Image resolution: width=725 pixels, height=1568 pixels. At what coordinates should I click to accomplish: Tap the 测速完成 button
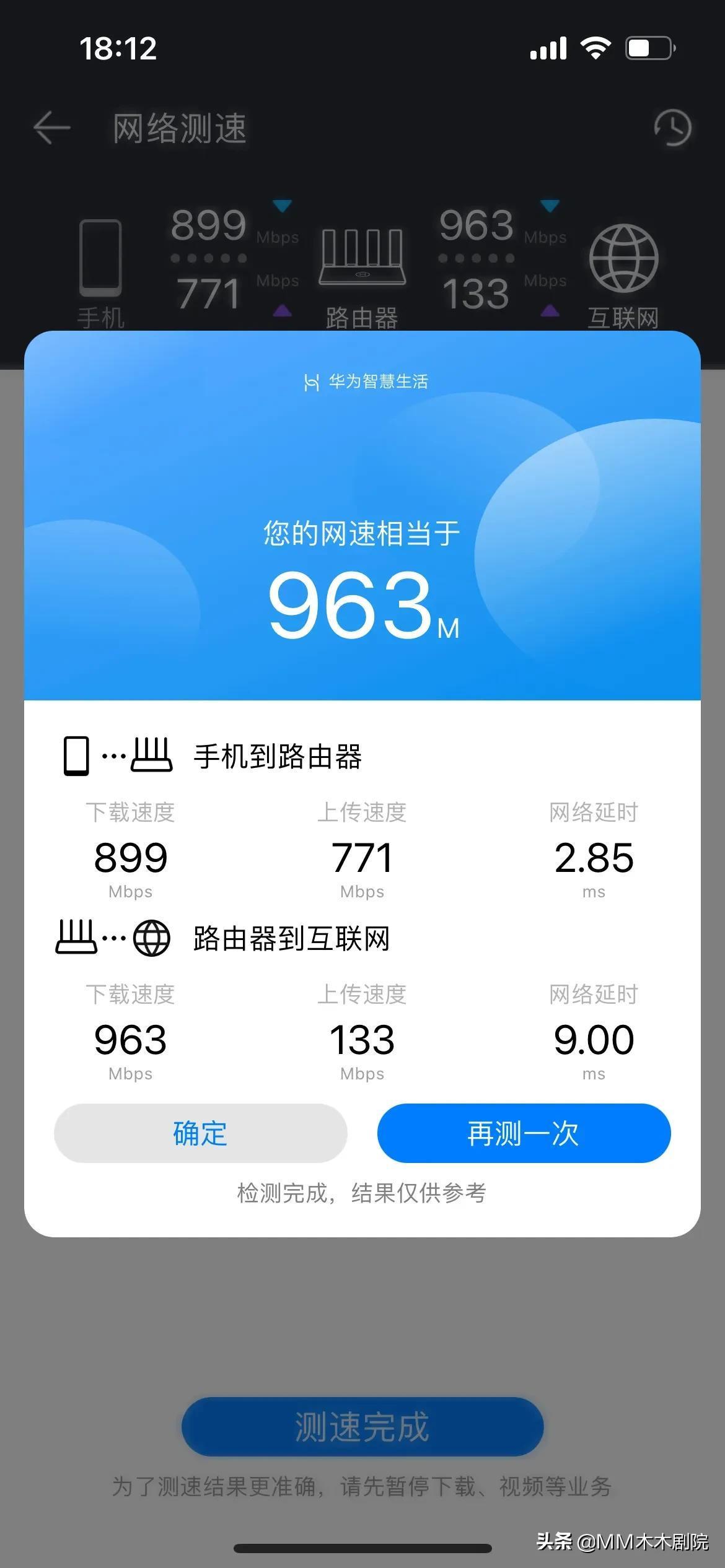(x=362, y=1426)
